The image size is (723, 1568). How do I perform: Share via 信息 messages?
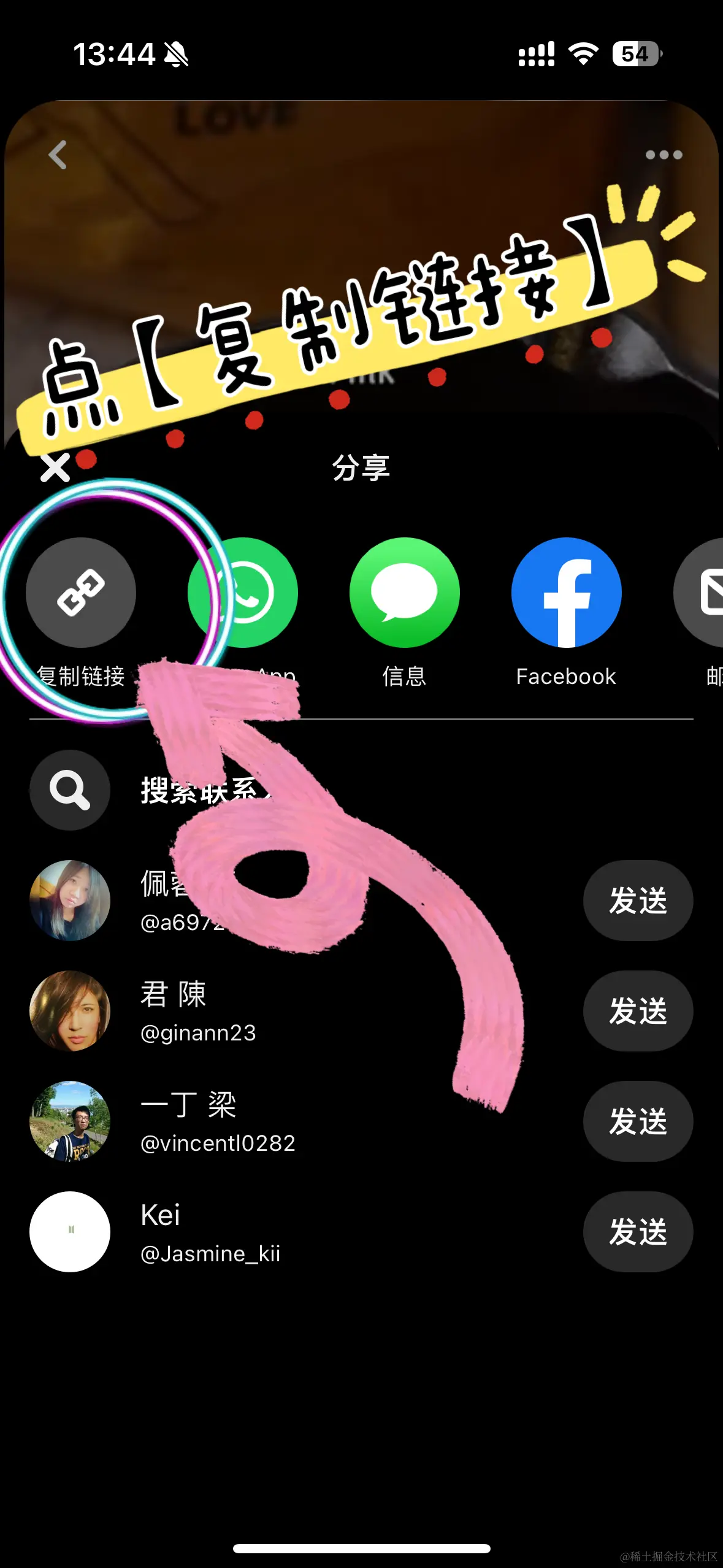tap(404, 593)
